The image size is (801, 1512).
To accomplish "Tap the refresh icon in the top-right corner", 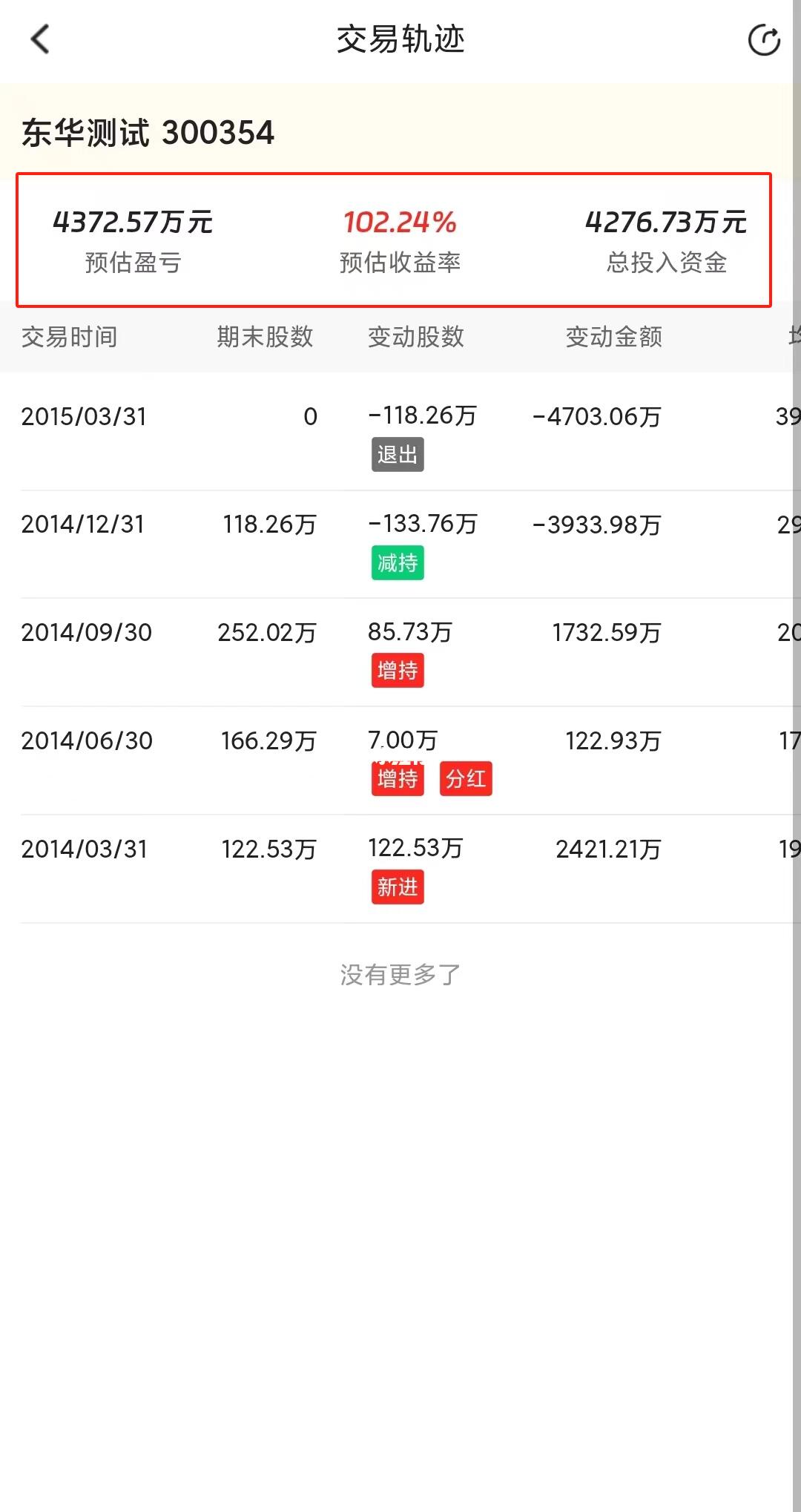I will 764,40.
